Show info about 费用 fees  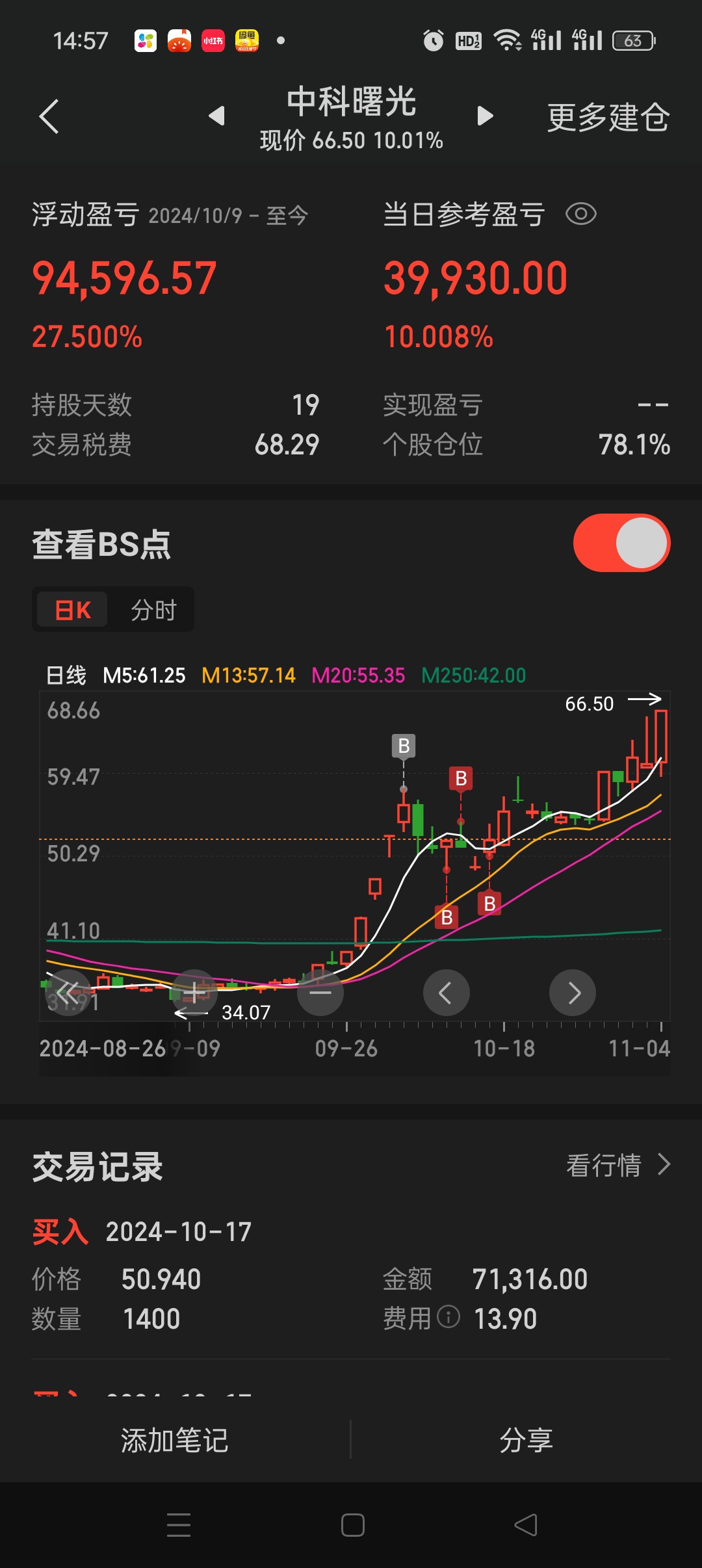448,1317
